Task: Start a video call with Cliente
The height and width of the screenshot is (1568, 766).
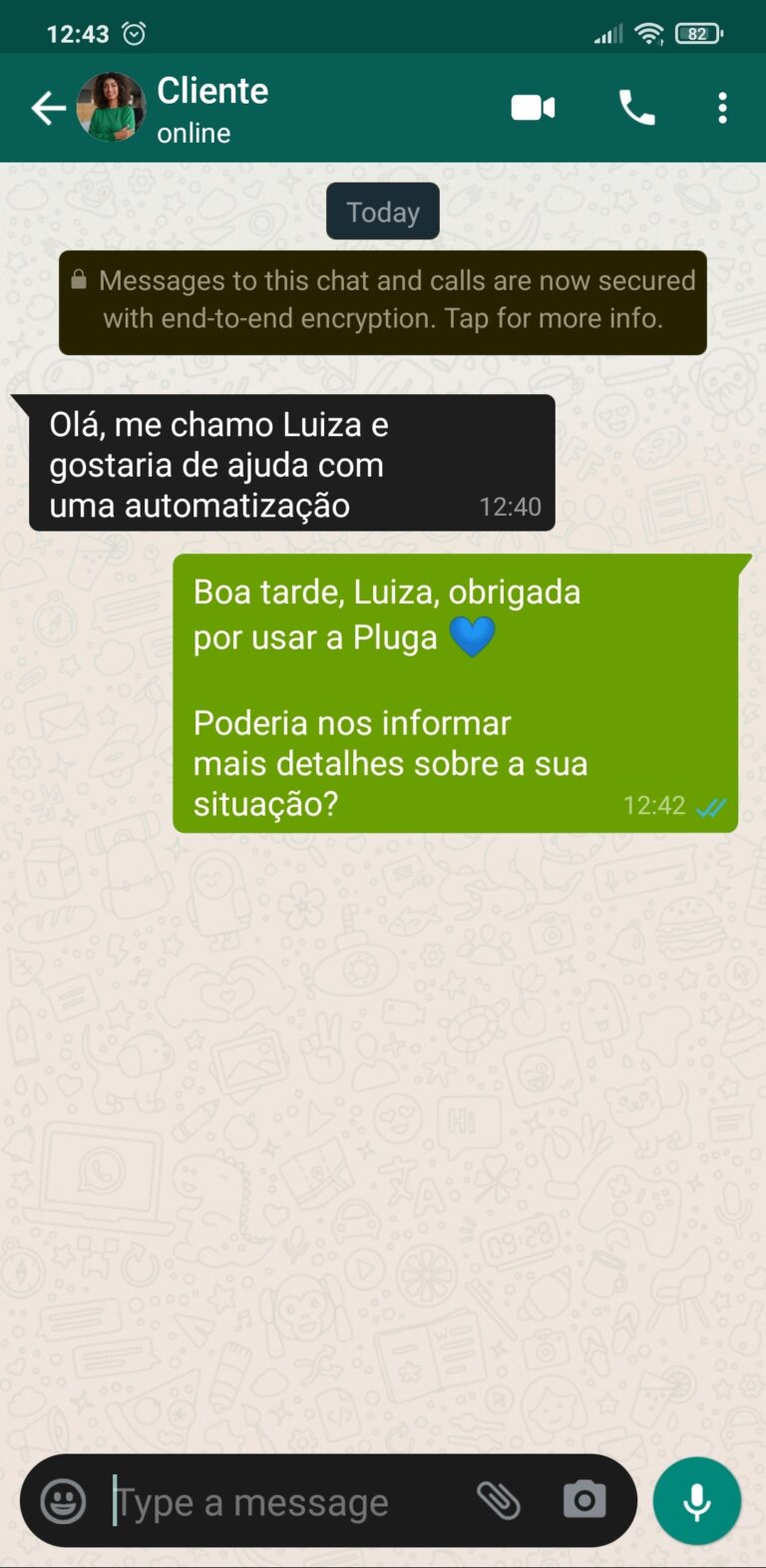Action: point(533,107)
